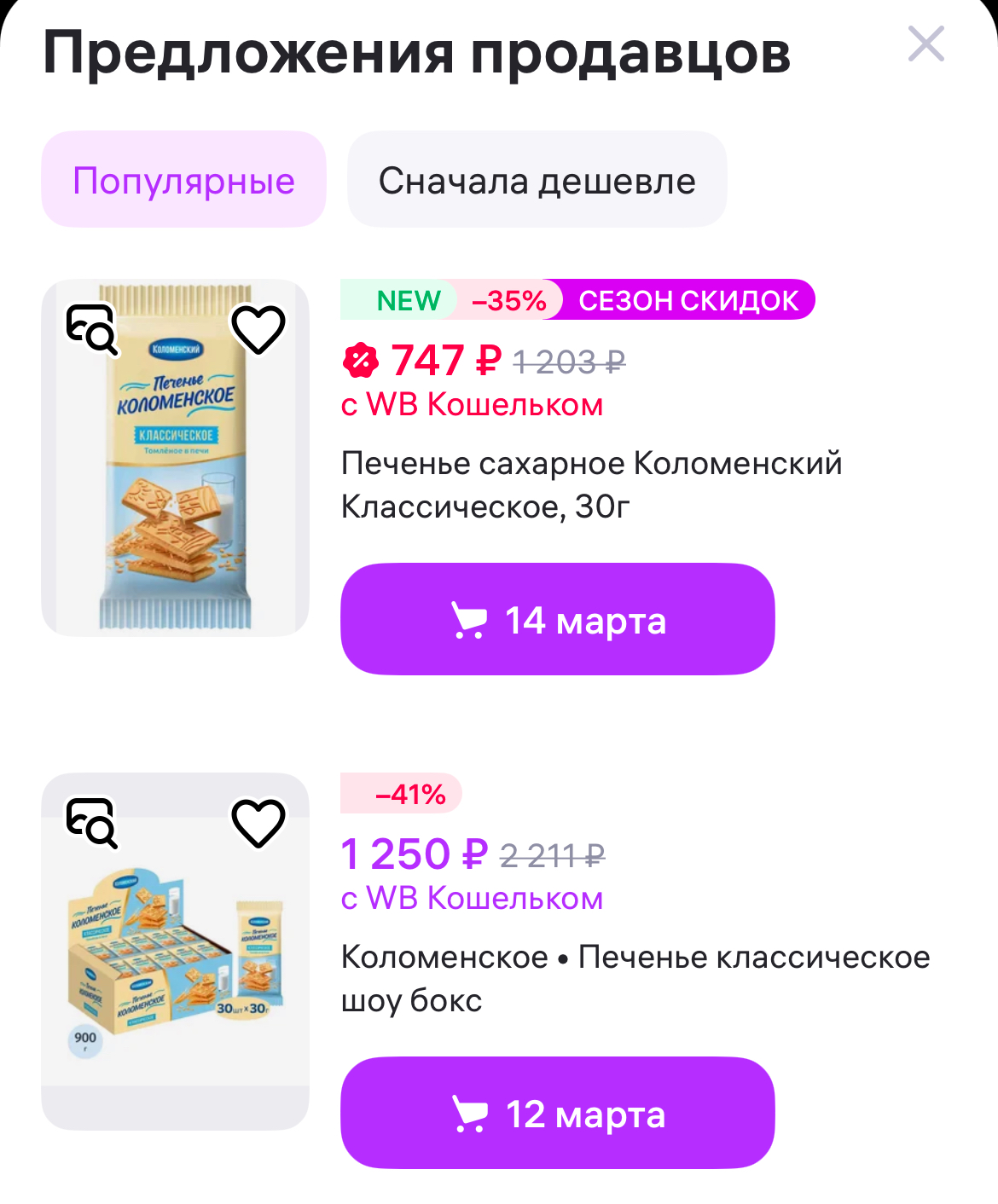Select the Популярные sorting chip
Screen dimensions: 998x1204
[x=183, y=180]
